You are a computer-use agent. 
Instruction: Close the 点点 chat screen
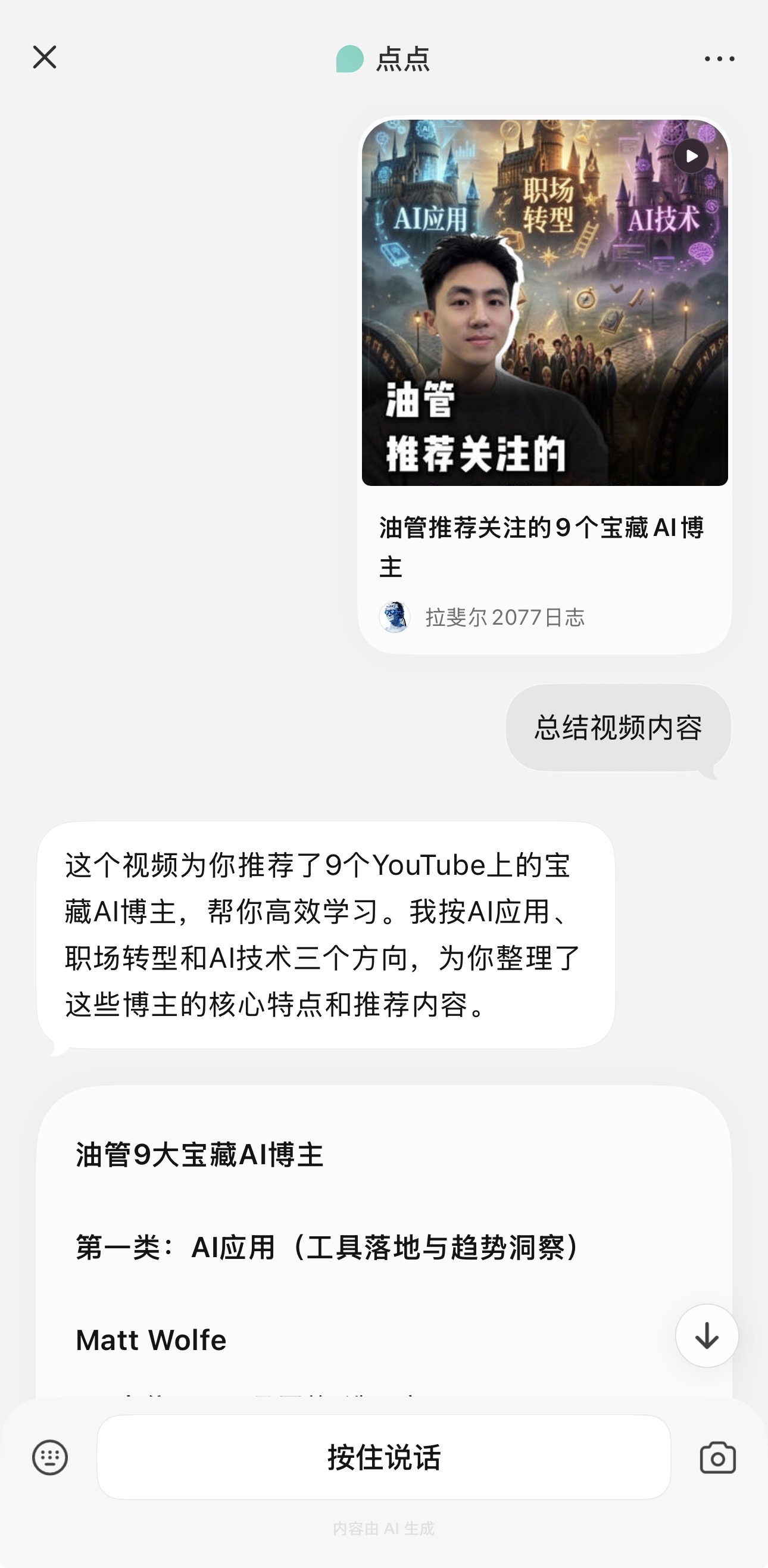point(45,58)
